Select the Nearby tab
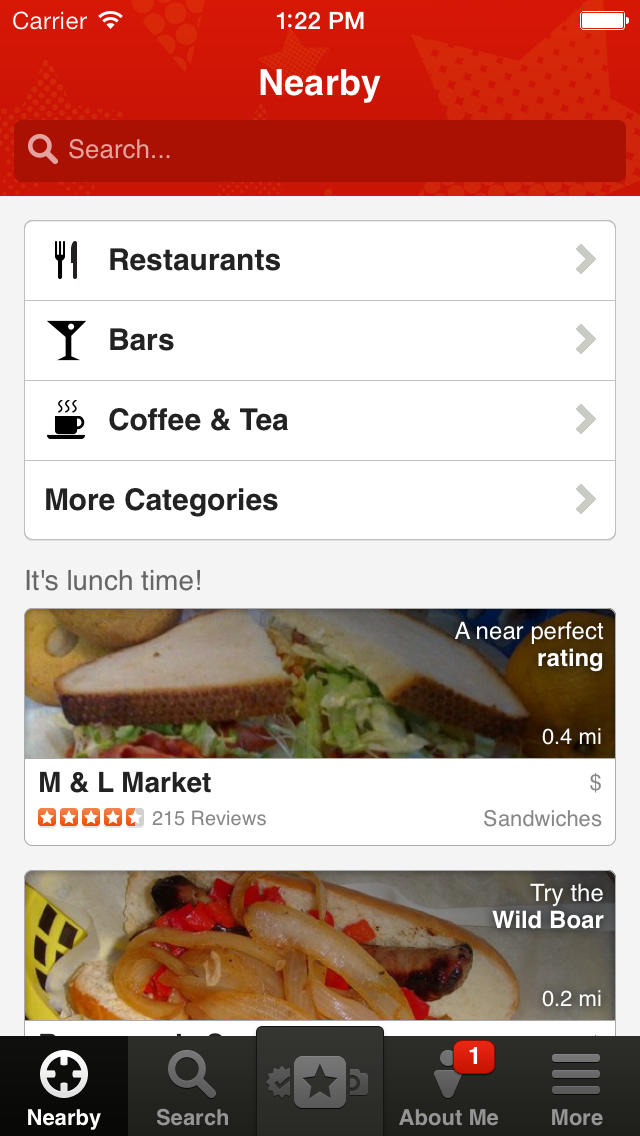The width and height of the screenshot is (640, 1136). [x=64, y=1088]
